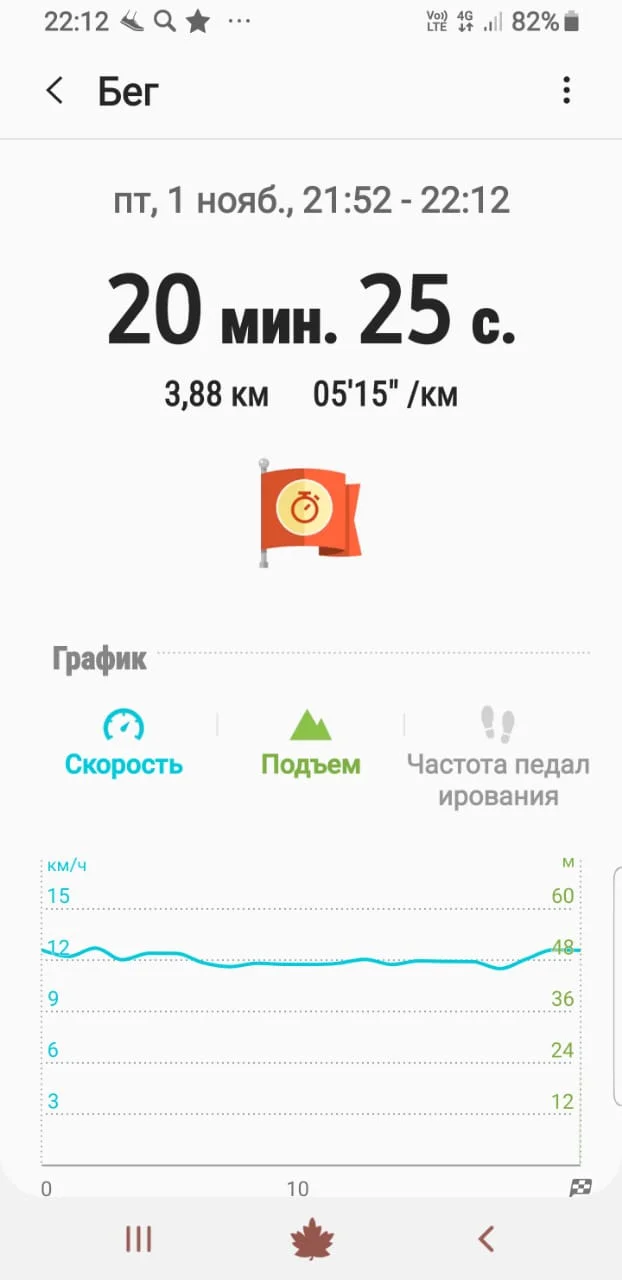Open the three-dot overflow menu
This screenshot has height=1280, width=622.
[566, 91]
